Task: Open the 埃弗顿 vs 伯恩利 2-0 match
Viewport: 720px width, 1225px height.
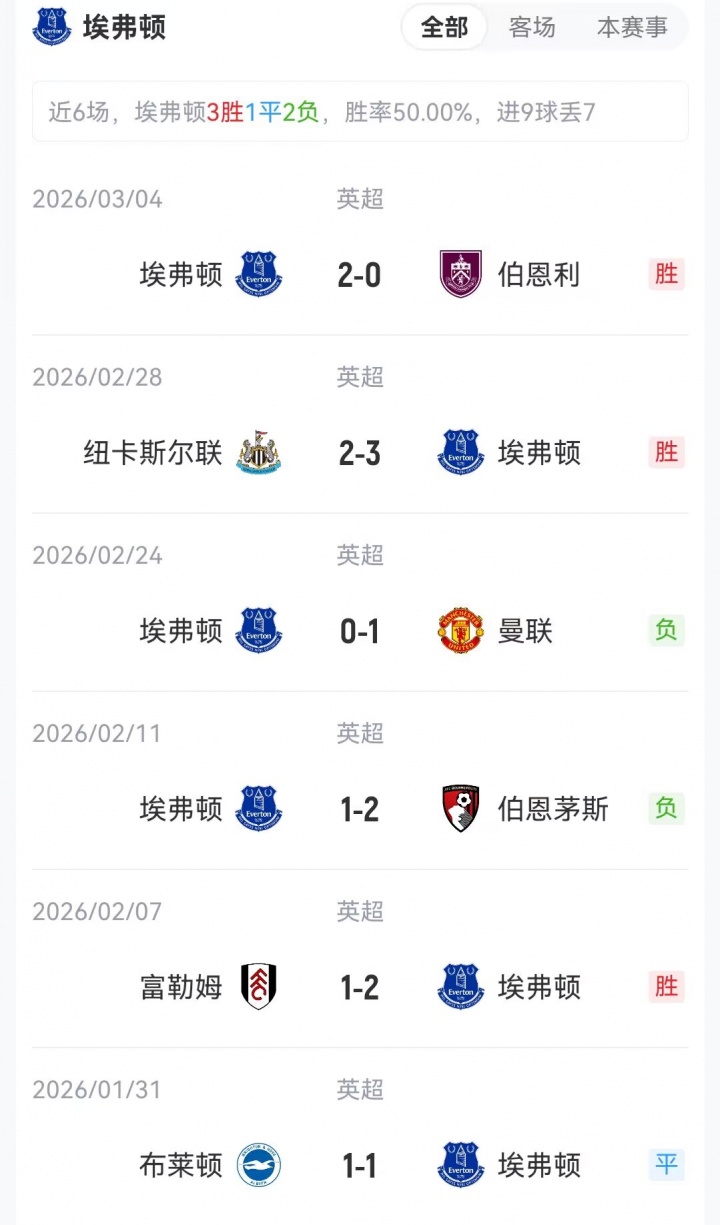Action: pyautogui.click(x=360, y=274)
